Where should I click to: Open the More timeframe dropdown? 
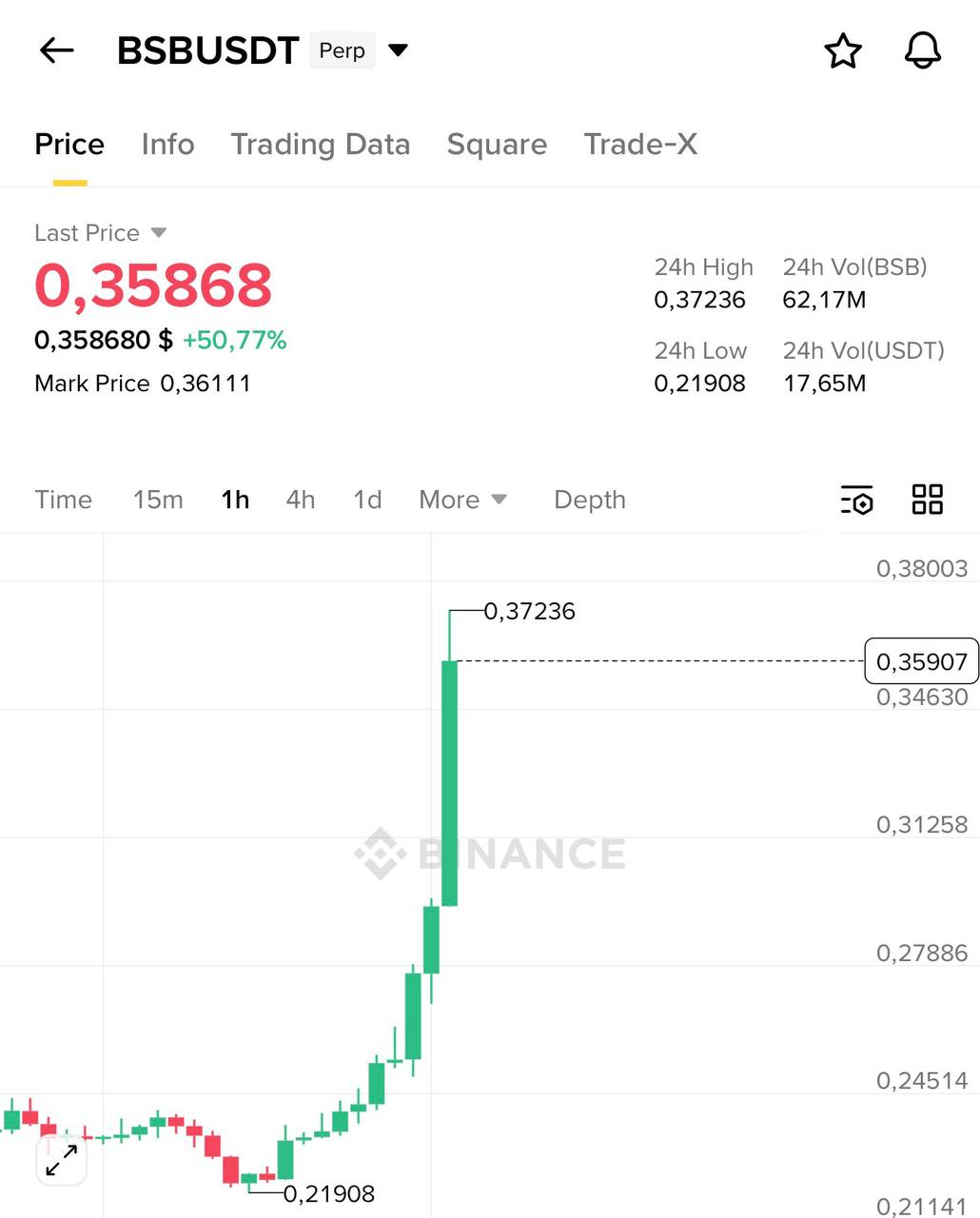[x=462, y=500]
